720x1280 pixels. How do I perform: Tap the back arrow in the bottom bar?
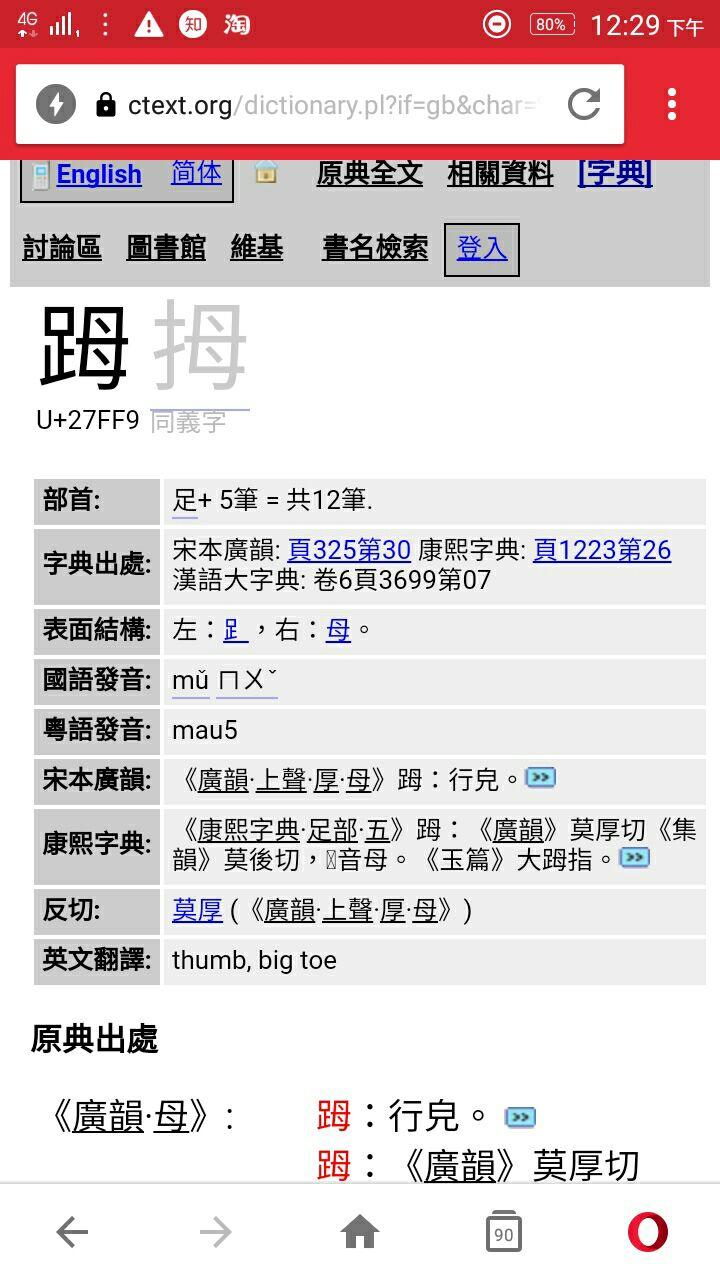click(72, 1232)
